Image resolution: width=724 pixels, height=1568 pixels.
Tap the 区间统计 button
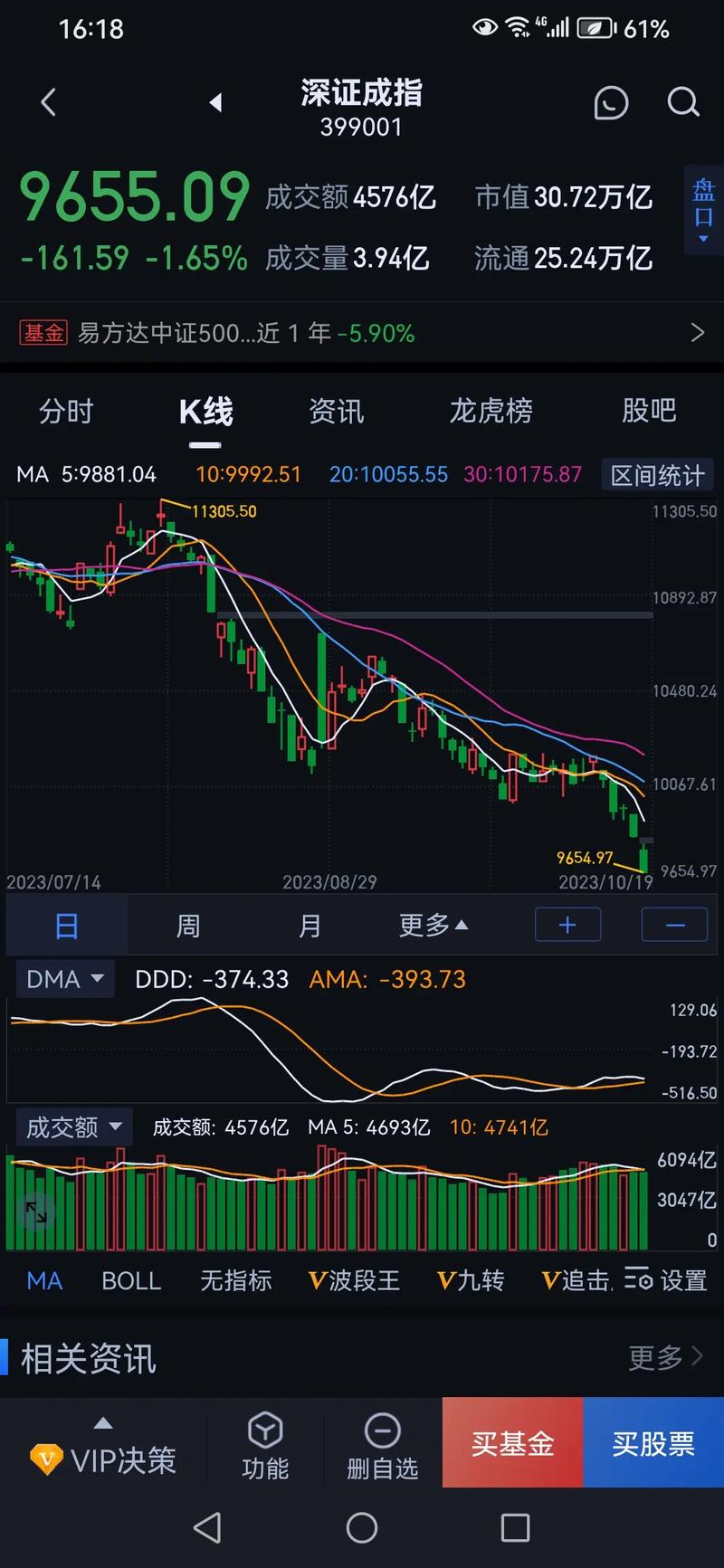pyautogui.click(x=657, y=475)
